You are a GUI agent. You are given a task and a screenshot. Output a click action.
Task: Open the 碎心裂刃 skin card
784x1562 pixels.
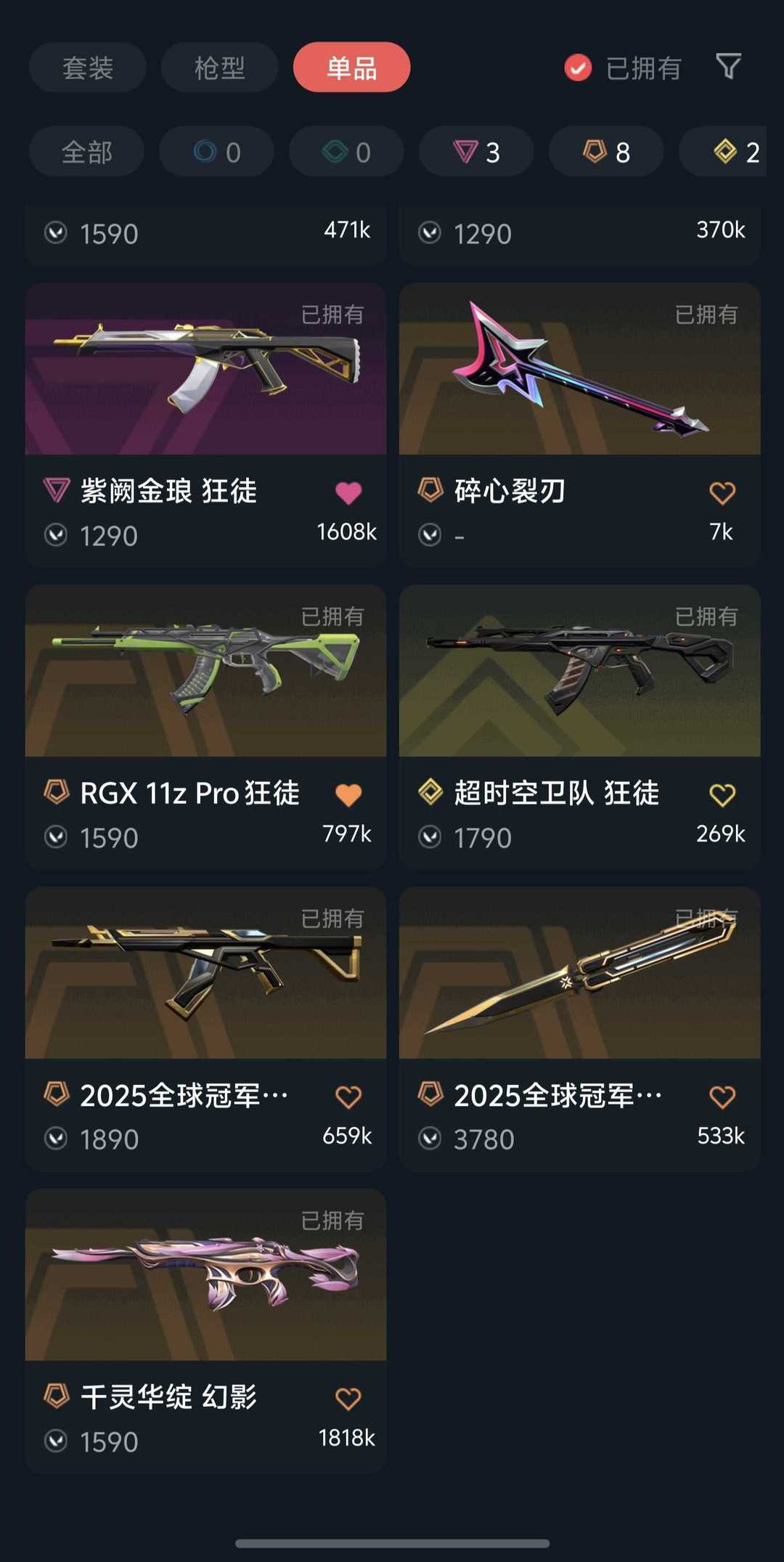[x=579, y=370]
